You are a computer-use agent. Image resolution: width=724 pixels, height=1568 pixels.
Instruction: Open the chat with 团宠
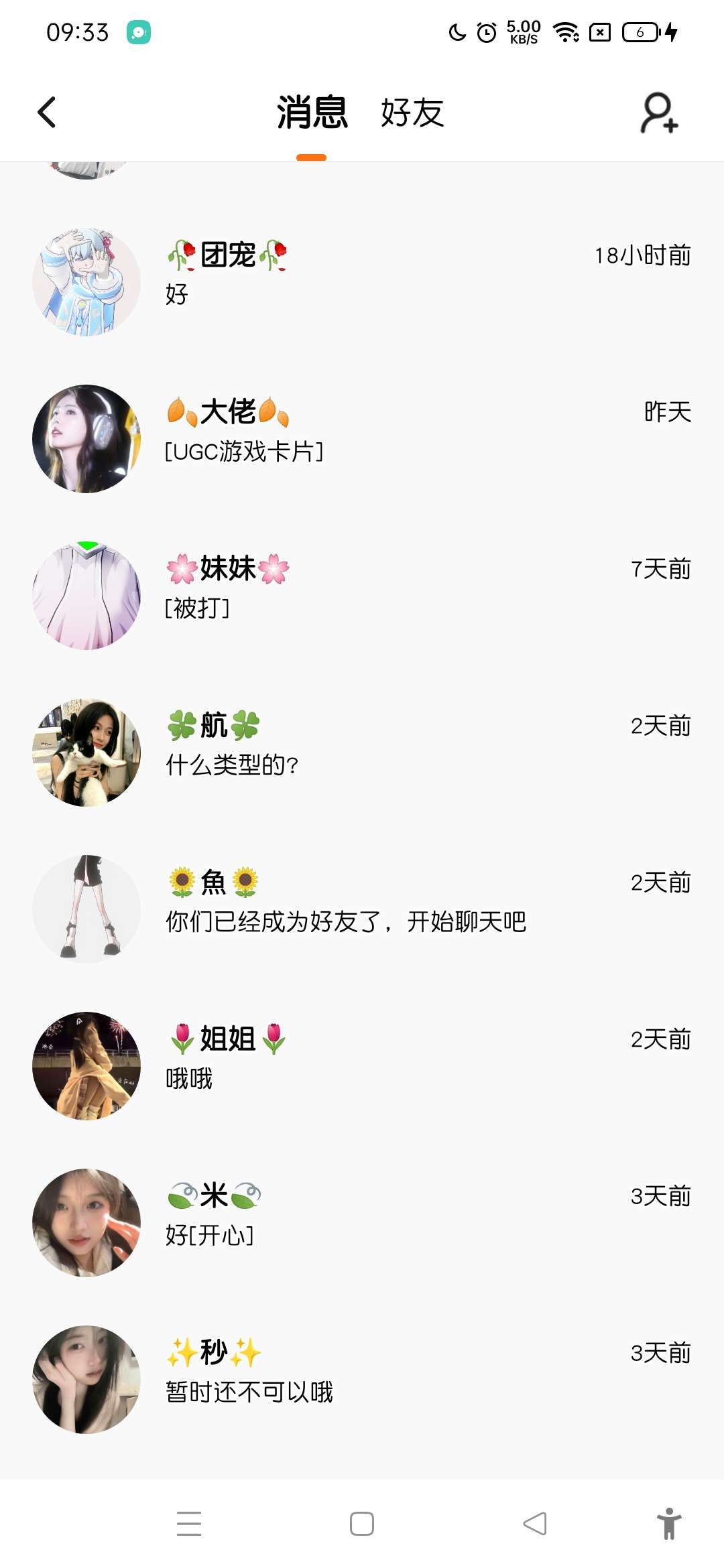point(362,281)
